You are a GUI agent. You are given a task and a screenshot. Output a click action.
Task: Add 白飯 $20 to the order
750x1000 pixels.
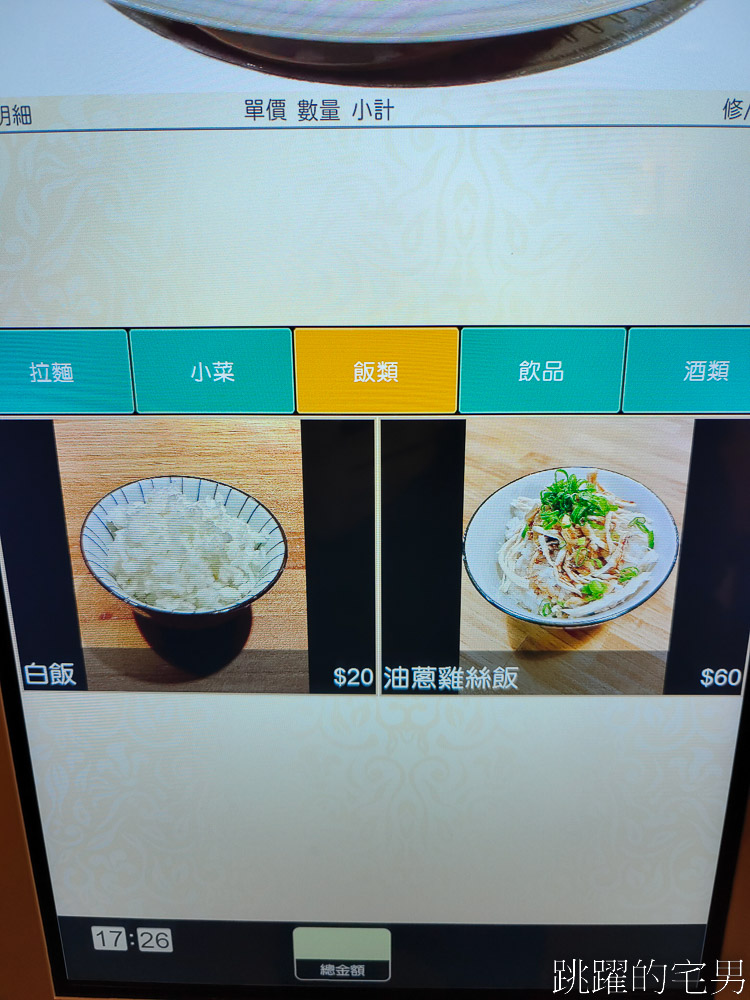(x=186, y=556)
